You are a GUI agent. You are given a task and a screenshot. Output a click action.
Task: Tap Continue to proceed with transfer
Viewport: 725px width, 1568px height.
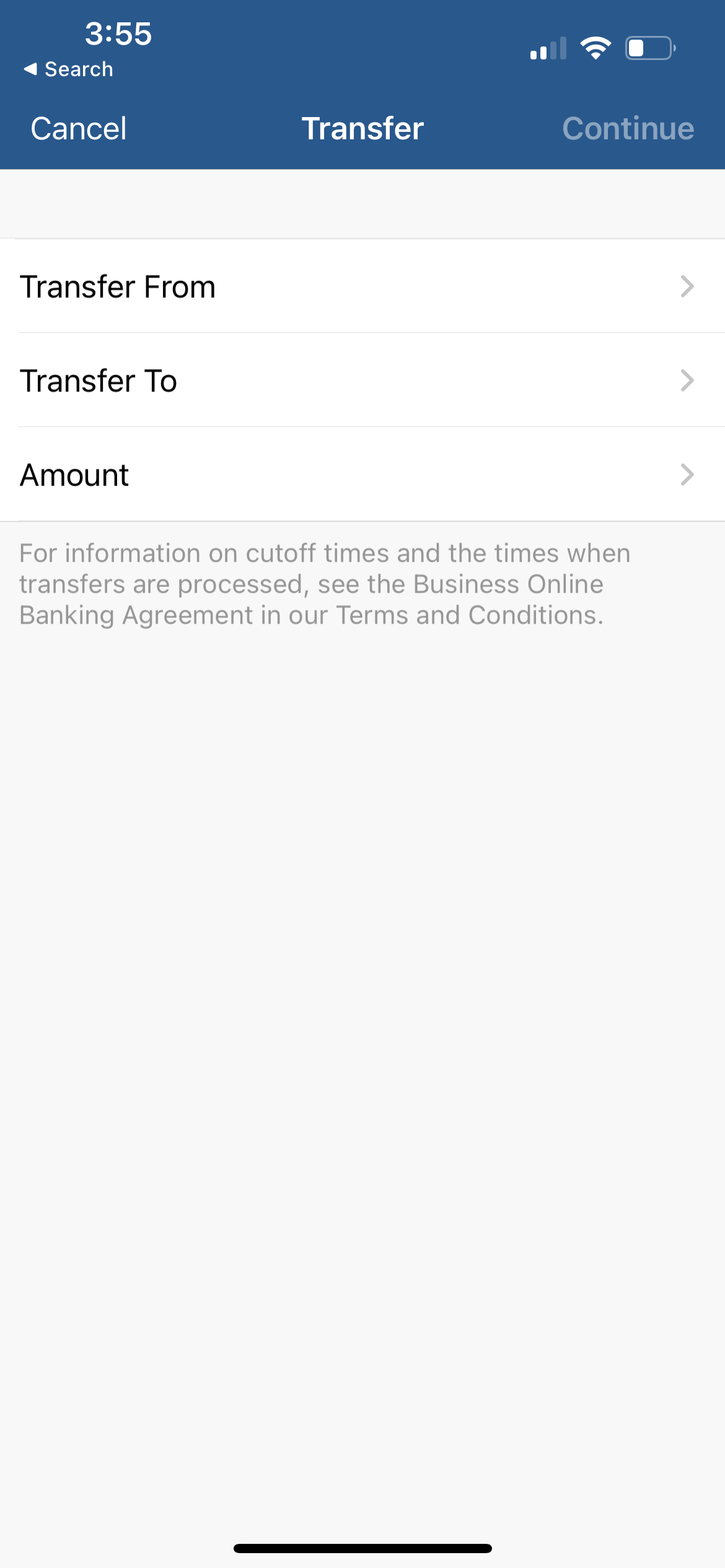(628, 129)
